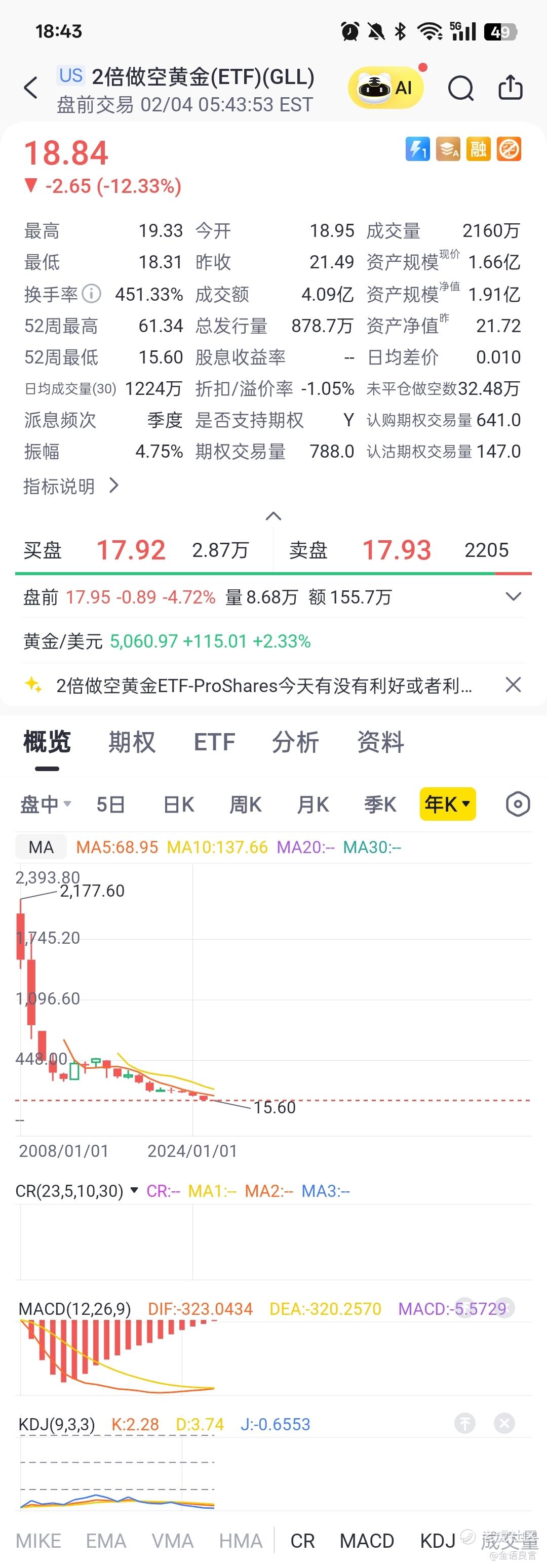Select the 5日 chart period
This screenshot has width=547, height=1568.
point(111,805)
